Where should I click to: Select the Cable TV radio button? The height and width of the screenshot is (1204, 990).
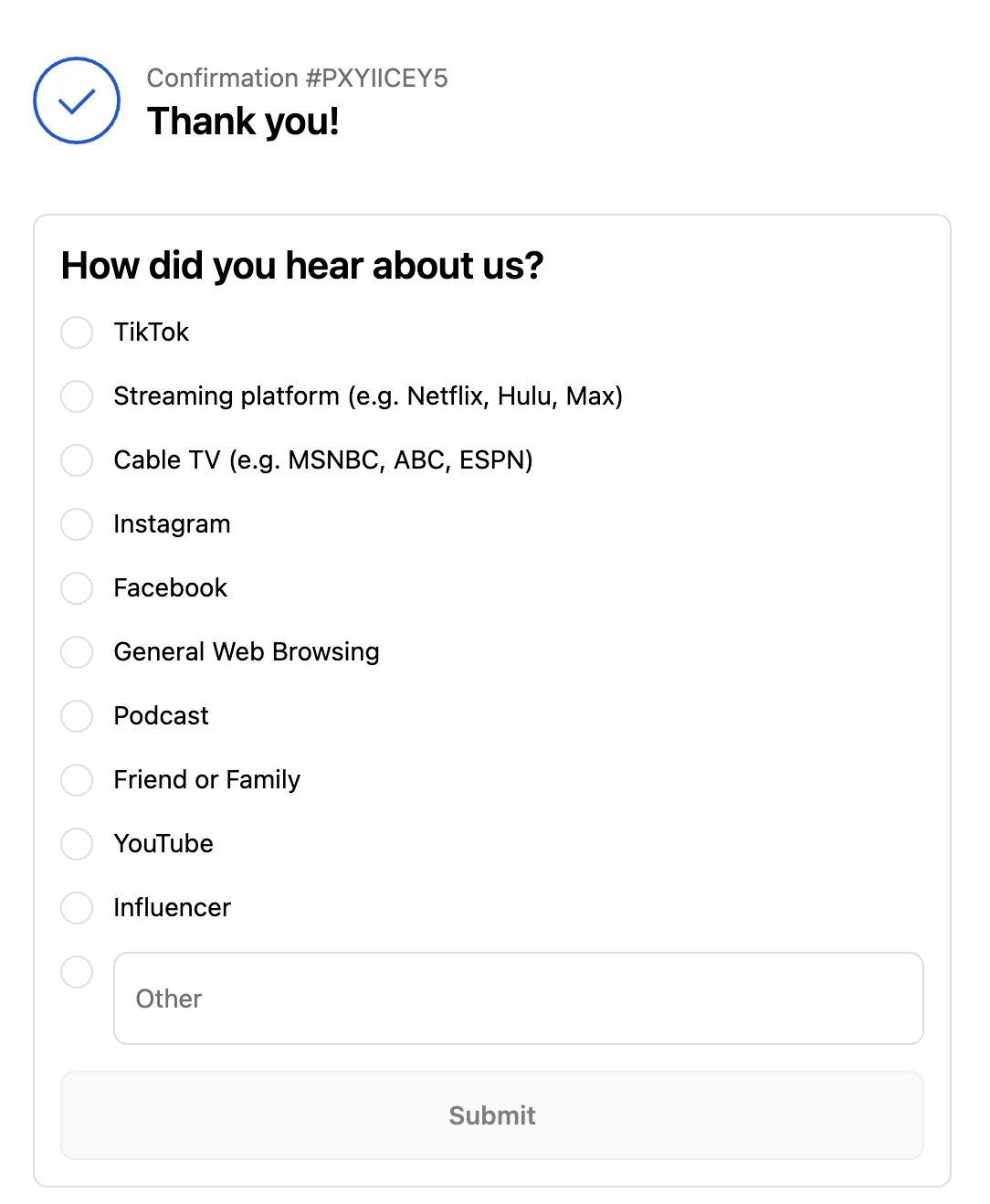click(77, 460)
